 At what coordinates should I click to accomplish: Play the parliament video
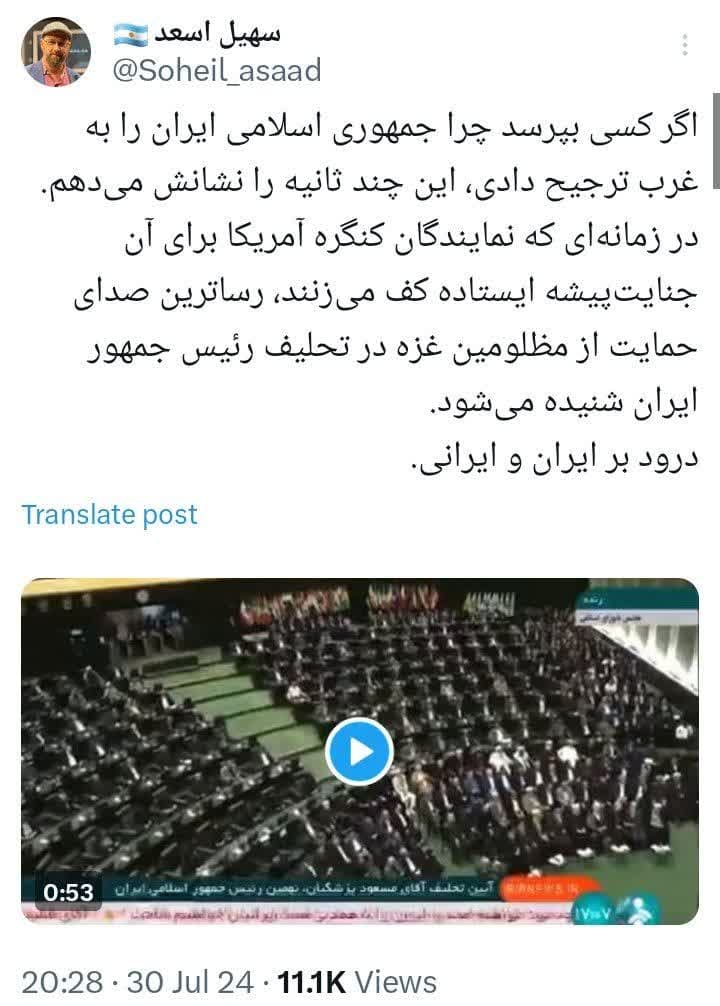coord(359,751)
